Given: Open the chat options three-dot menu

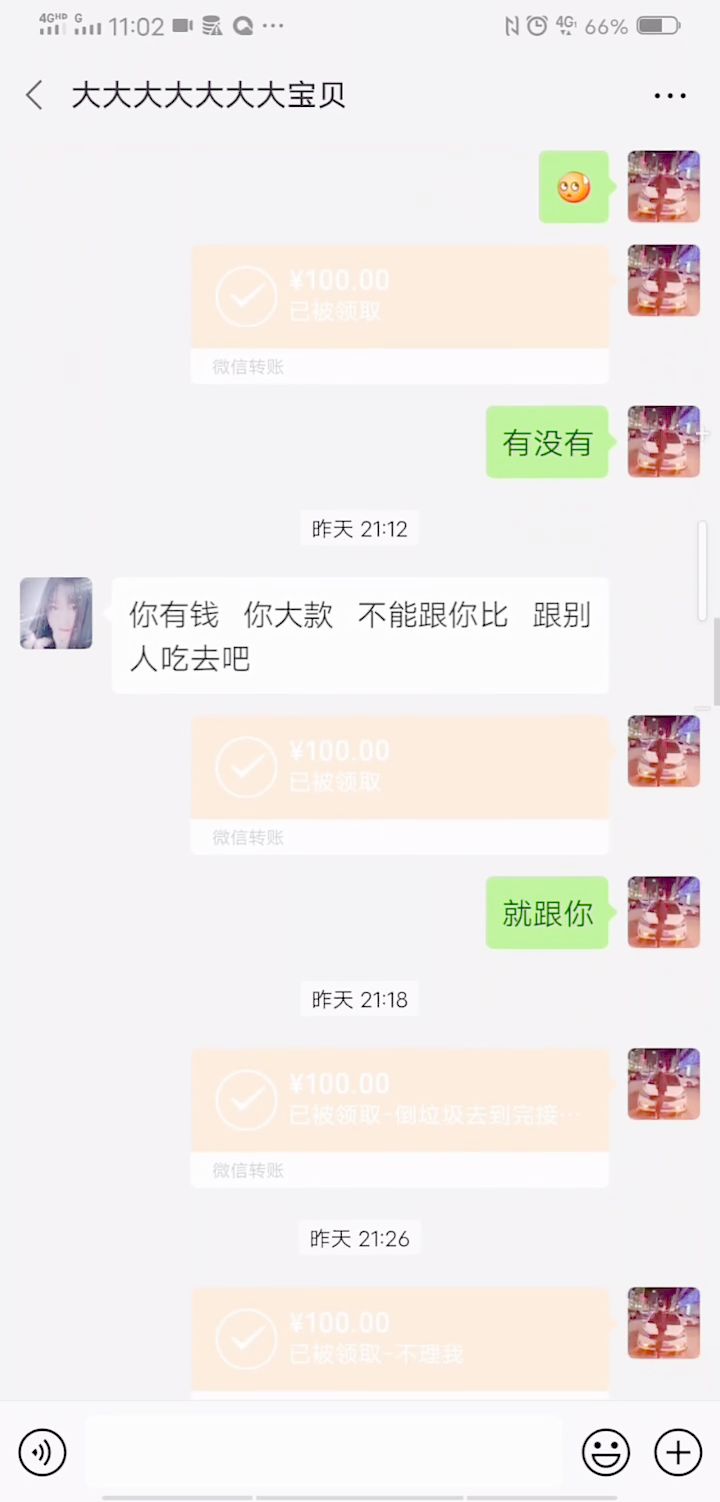Looking at the screenshot, I should 669,96.
